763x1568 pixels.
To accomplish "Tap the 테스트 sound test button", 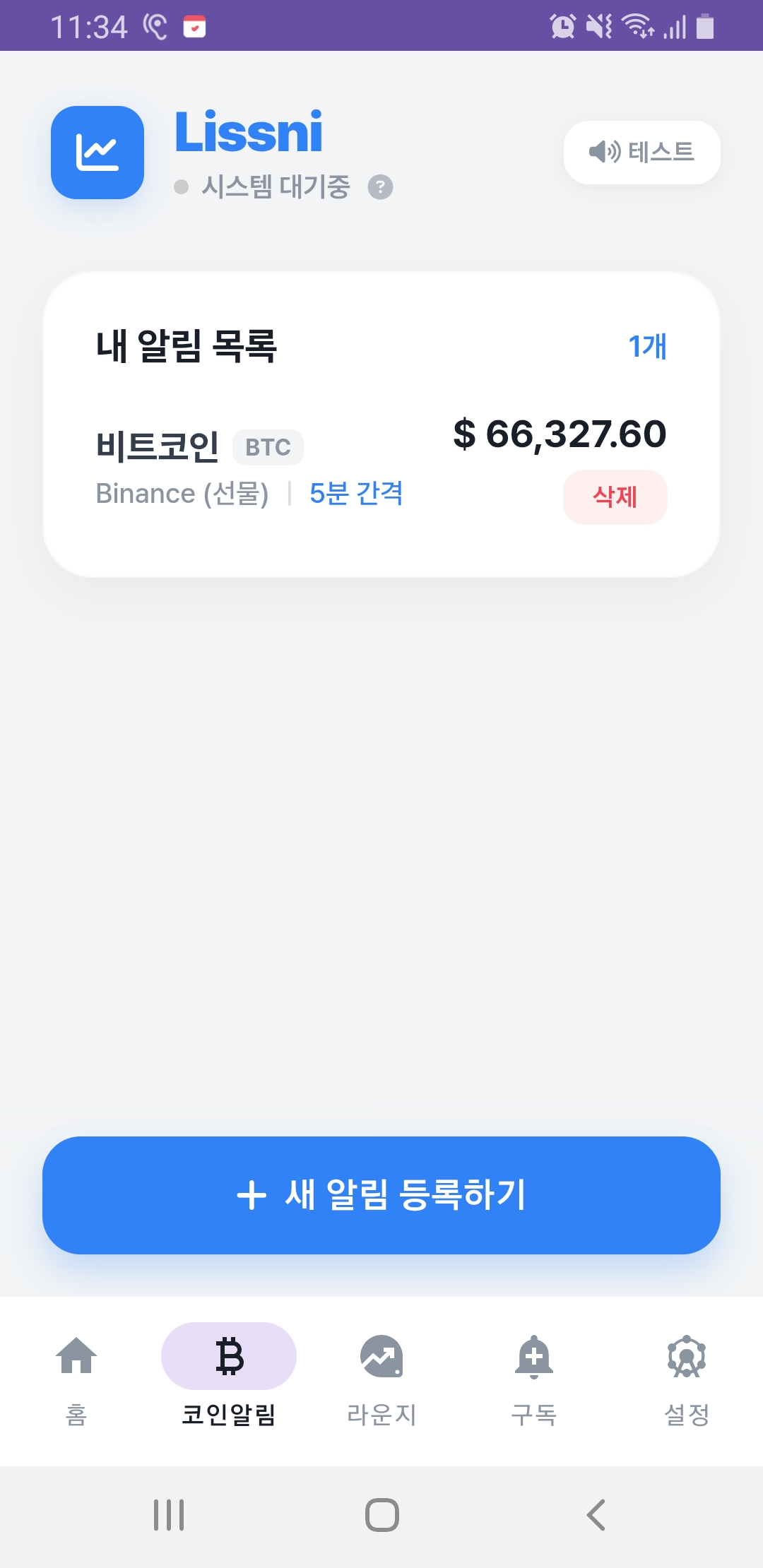I will pyautogui.click(x=641, y=152).
